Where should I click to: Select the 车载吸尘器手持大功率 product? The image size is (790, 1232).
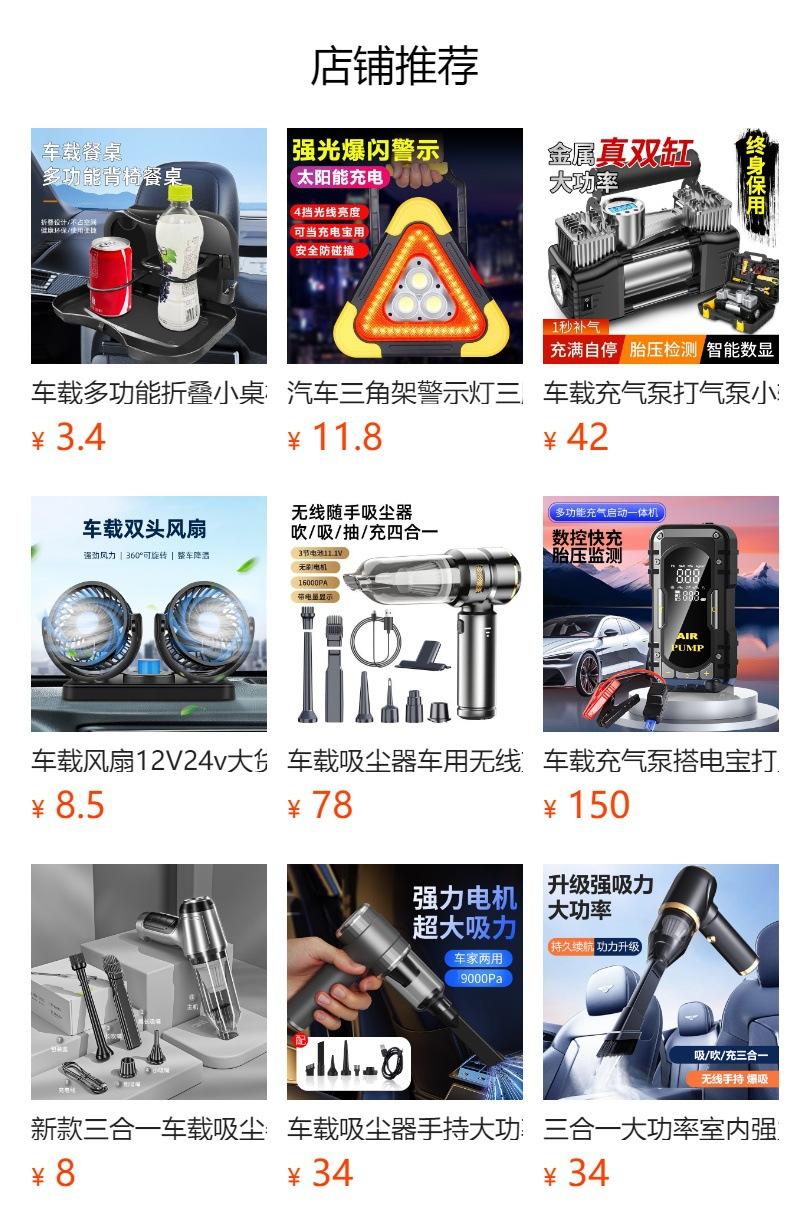point(405,982)
